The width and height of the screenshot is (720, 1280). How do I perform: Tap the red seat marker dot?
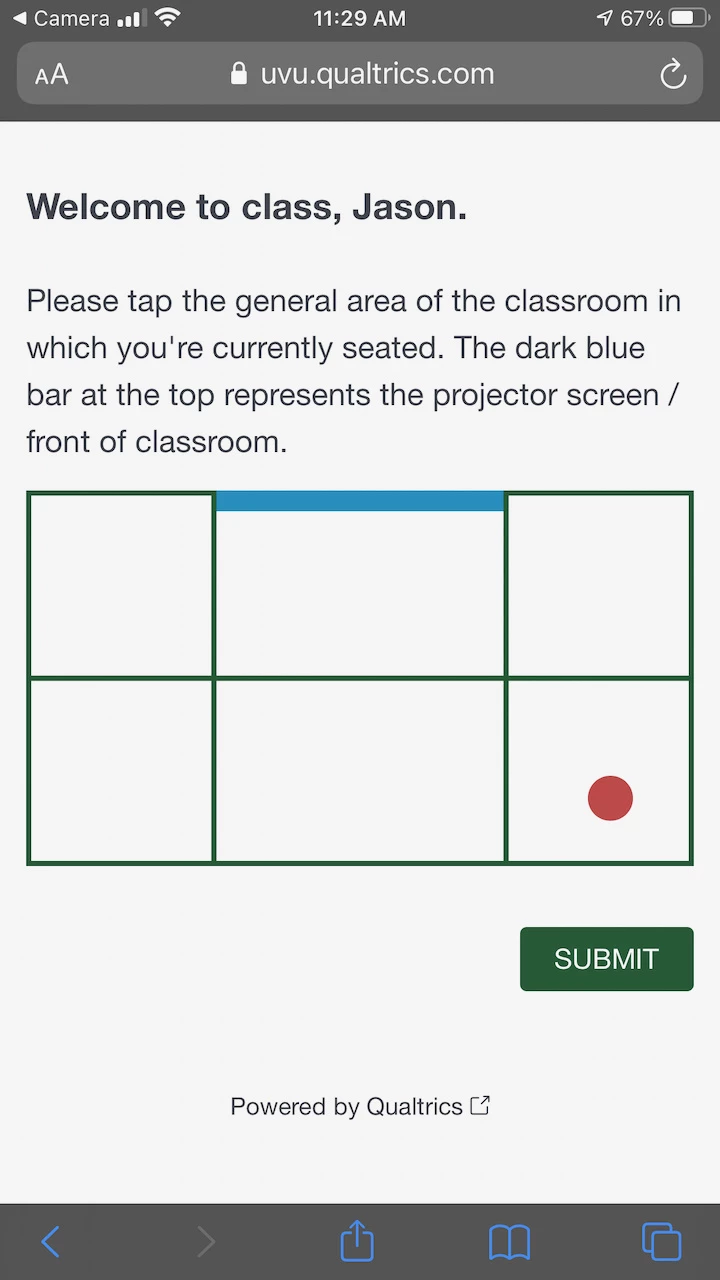pyautogui.click(x=610, y=798)
